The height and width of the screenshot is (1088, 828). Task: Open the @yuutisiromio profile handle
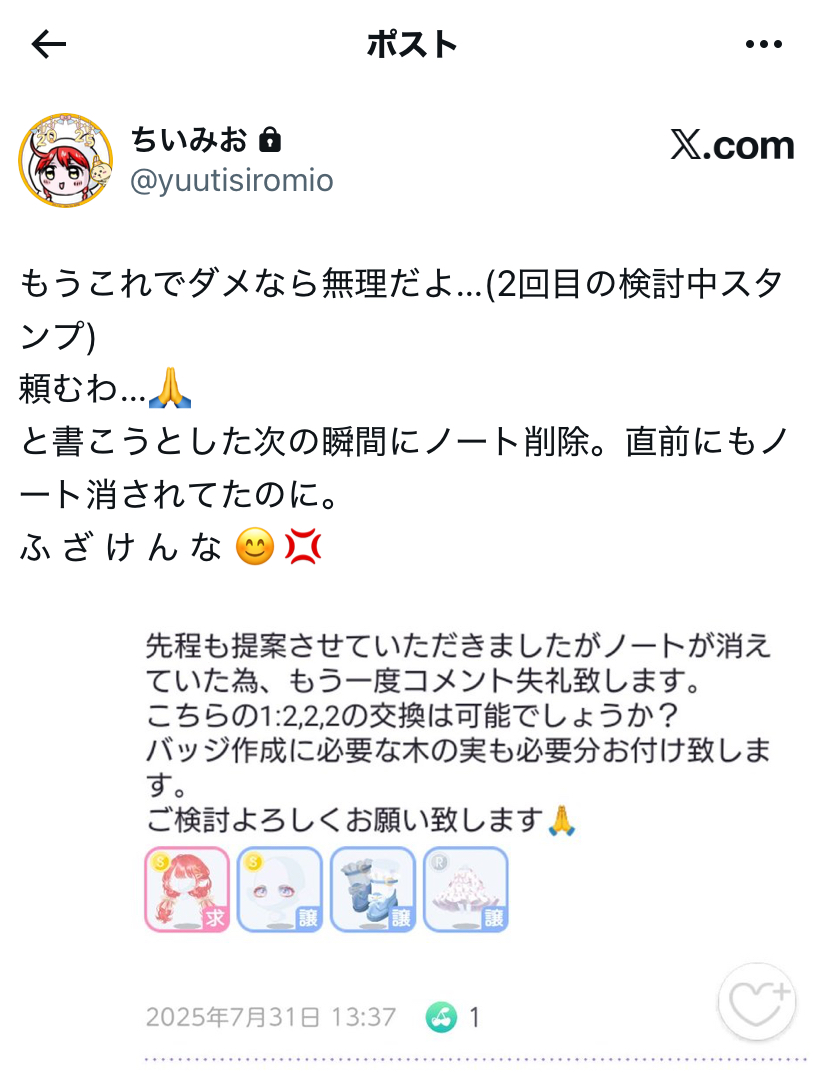pyautogui.click(x=232, y=181)
